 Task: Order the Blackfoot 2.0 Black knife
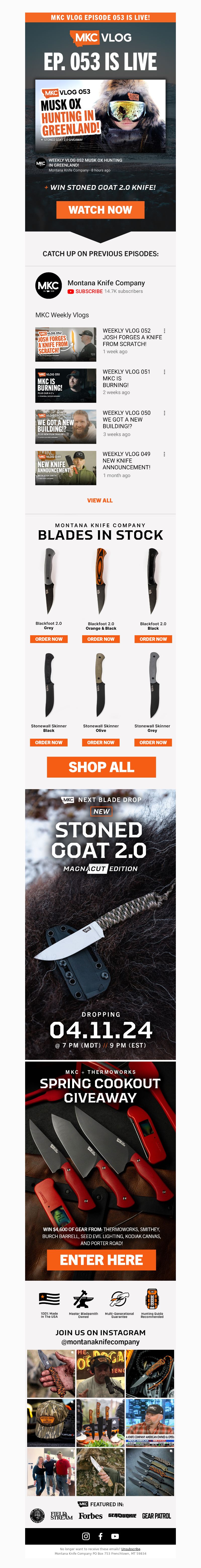153,639
